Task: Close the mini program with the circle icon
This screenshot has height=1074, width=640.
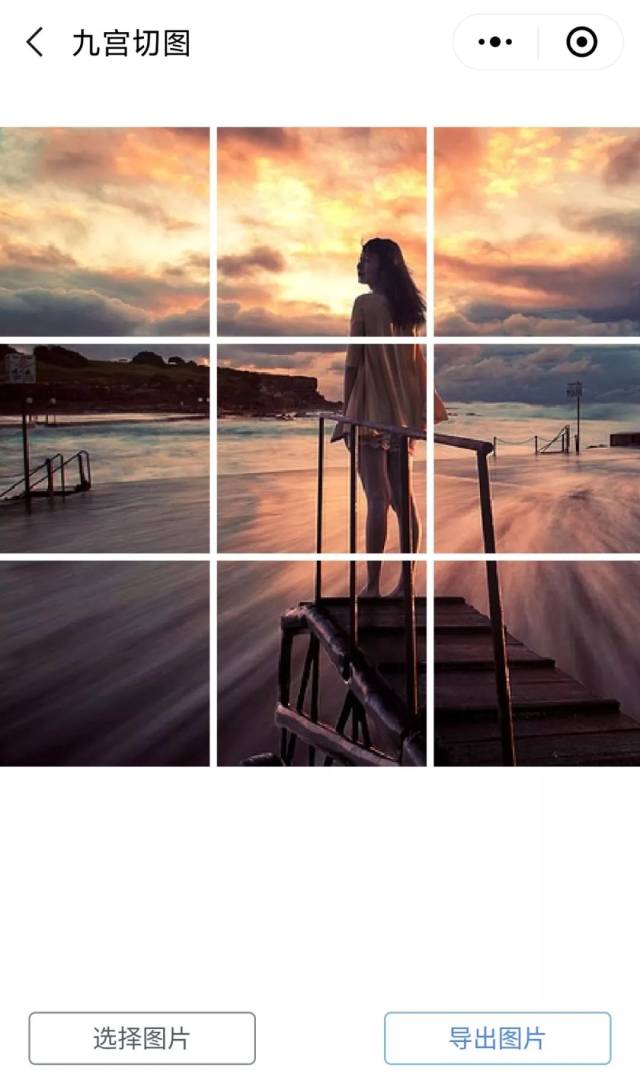Action: click(581, 42)
